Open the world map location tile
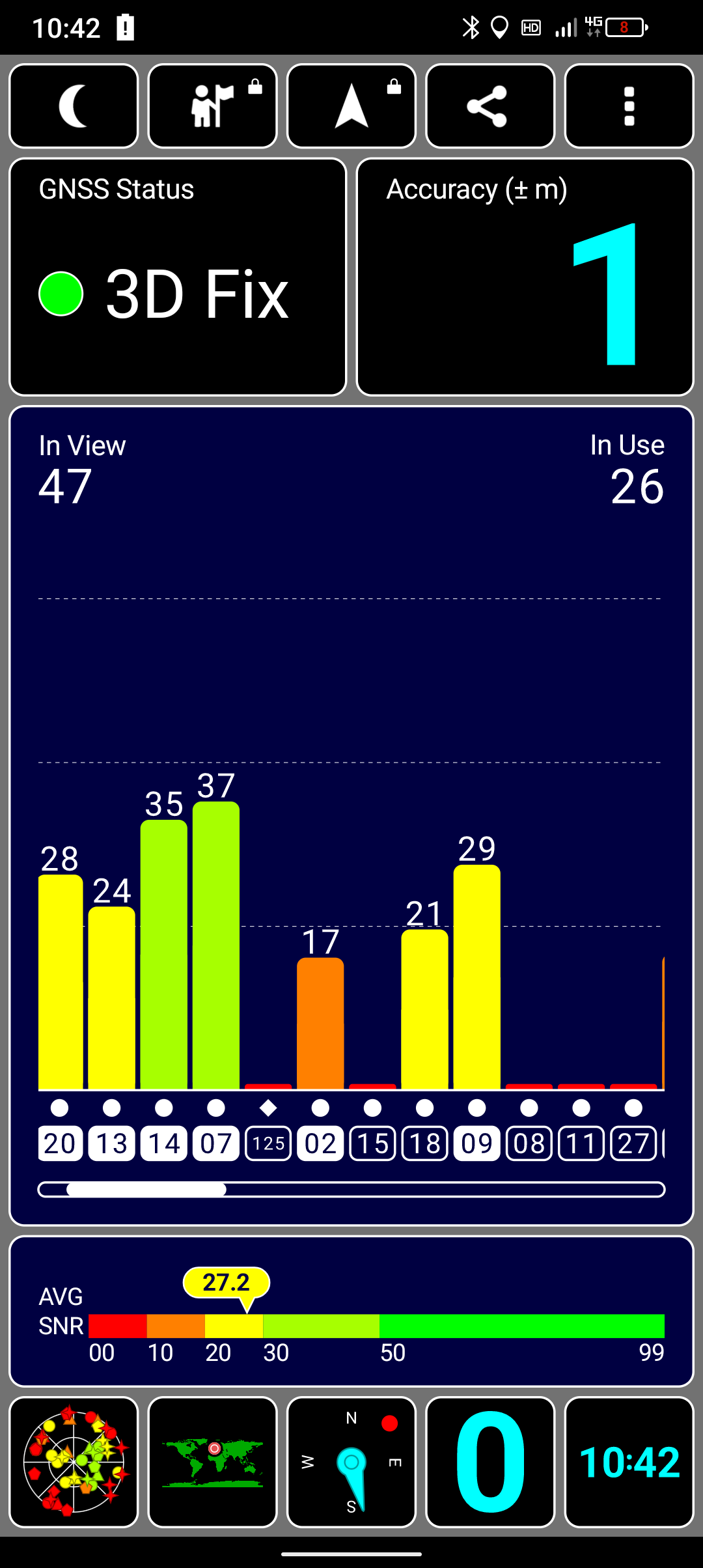 click(x=213, y=1462)
